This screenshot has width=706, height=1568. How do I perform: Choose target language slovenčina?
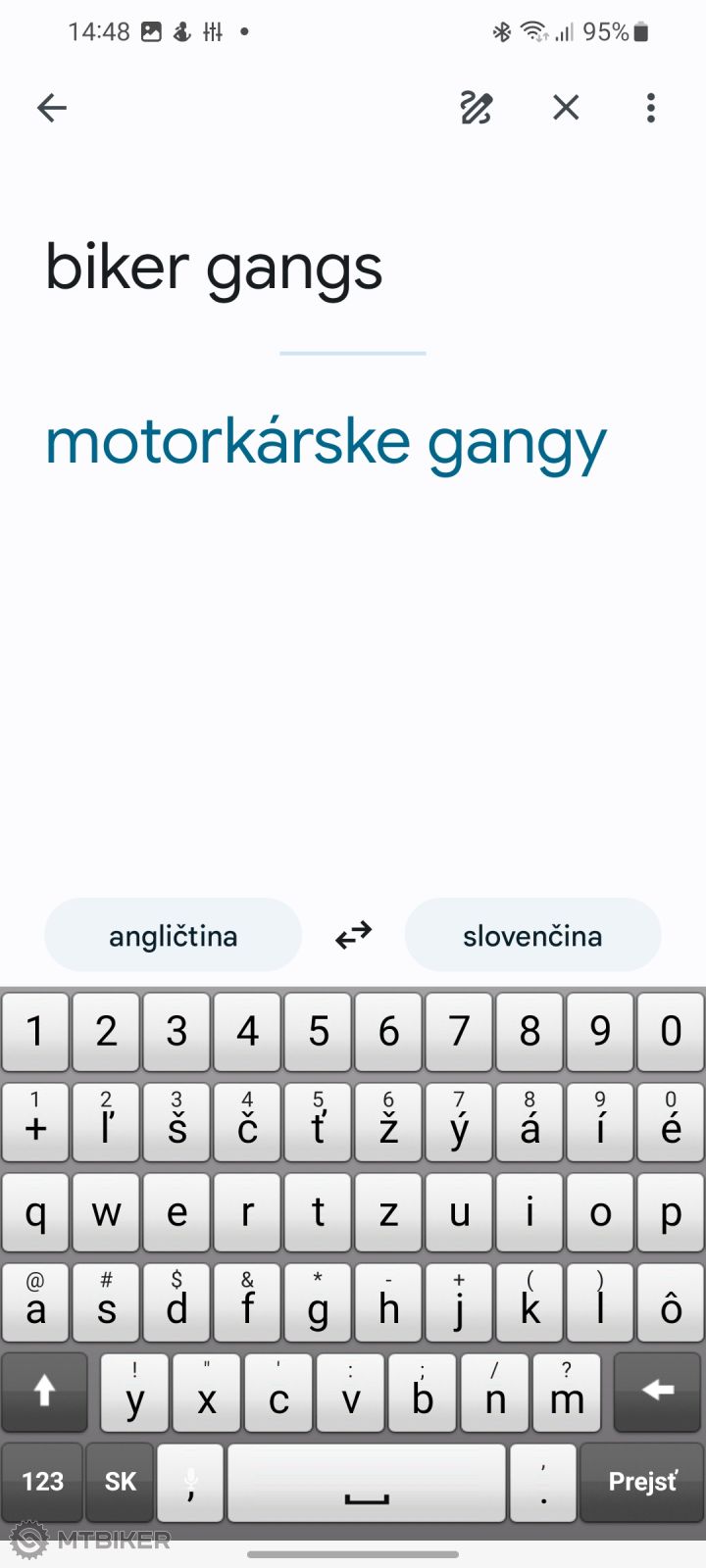pyautogui.click(x=532, y=936)
